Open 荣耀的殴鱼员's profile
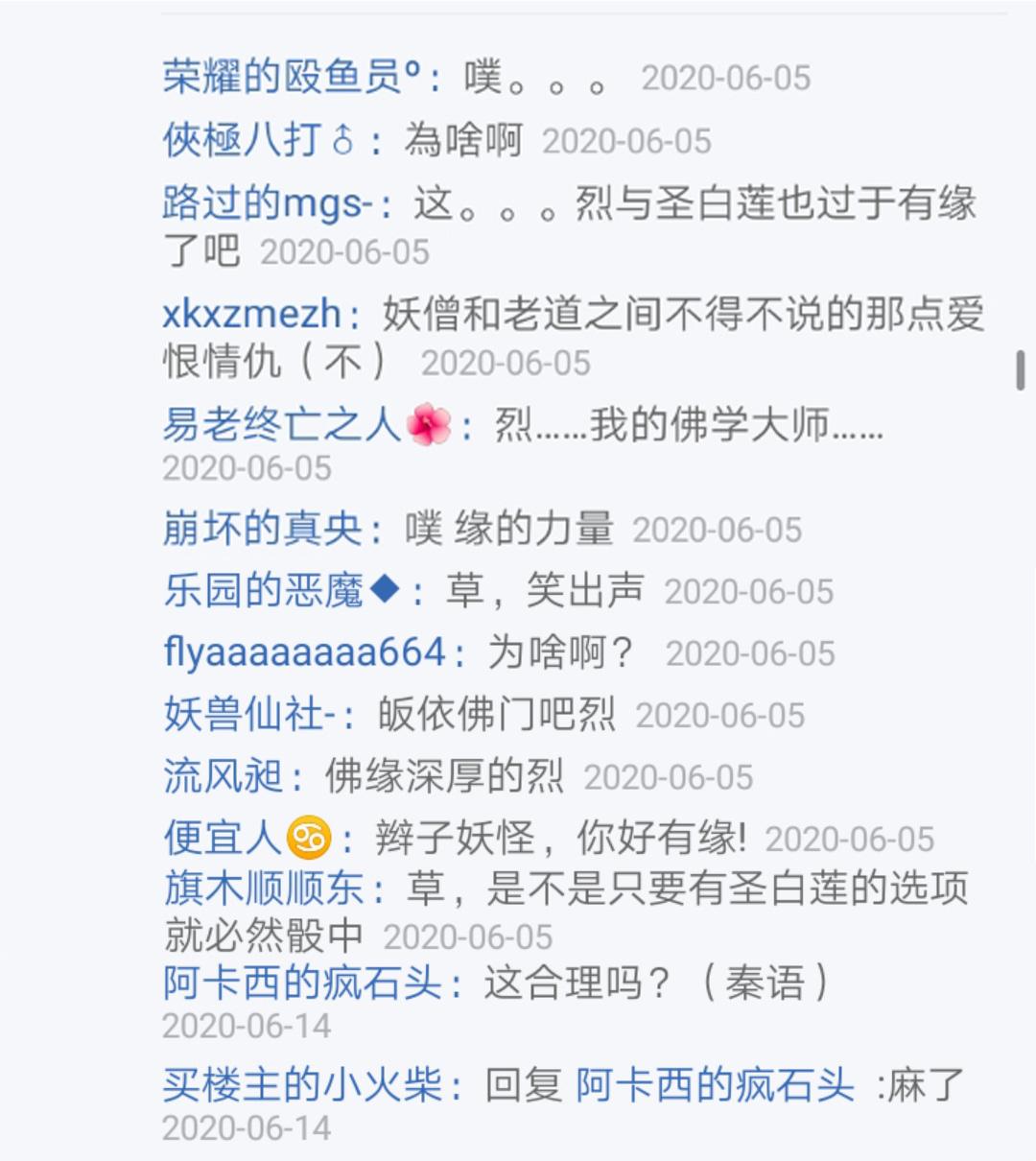Image resolution: width=1036 pixels, height=1161 pixels. (291, 77)
